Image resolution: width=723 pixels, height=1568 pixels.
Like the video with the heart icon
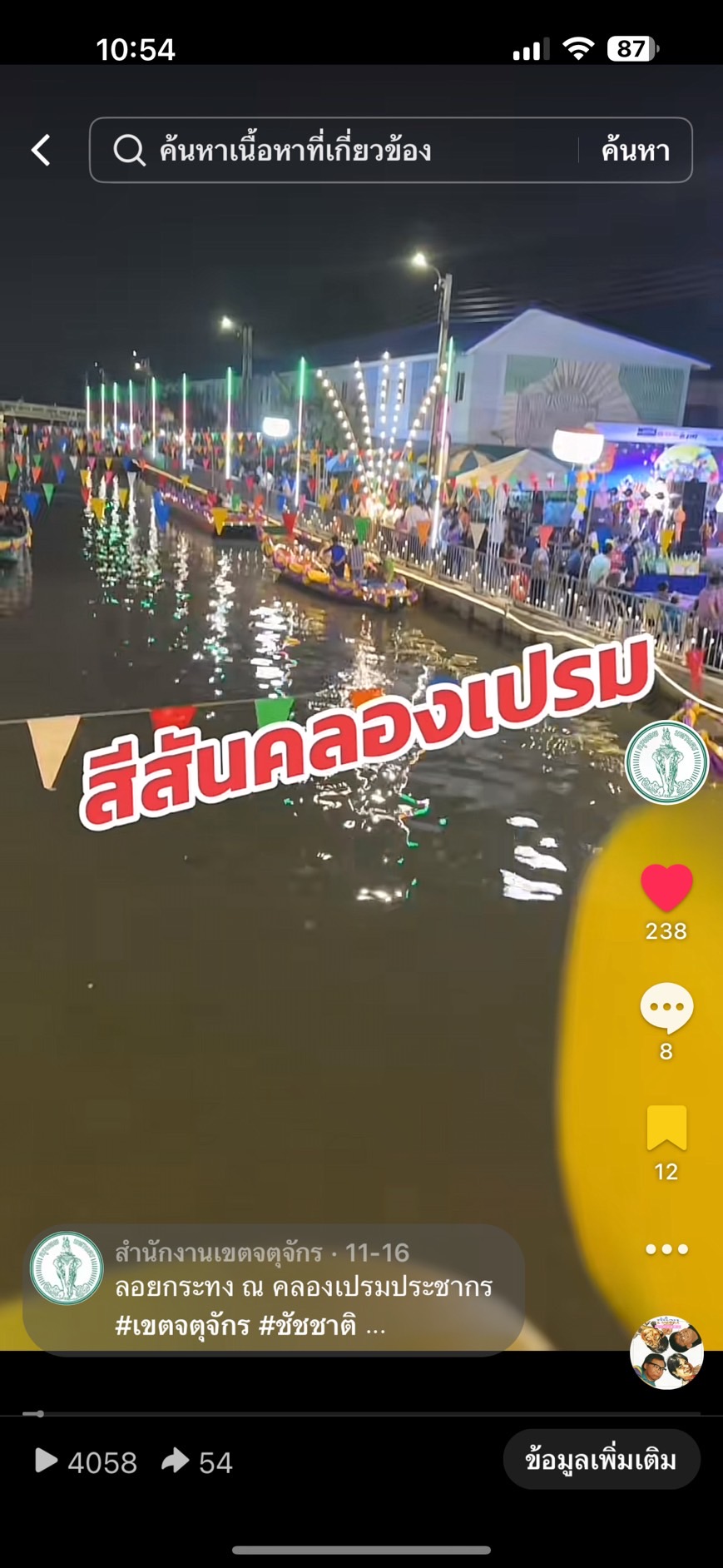tap(666, 887)
